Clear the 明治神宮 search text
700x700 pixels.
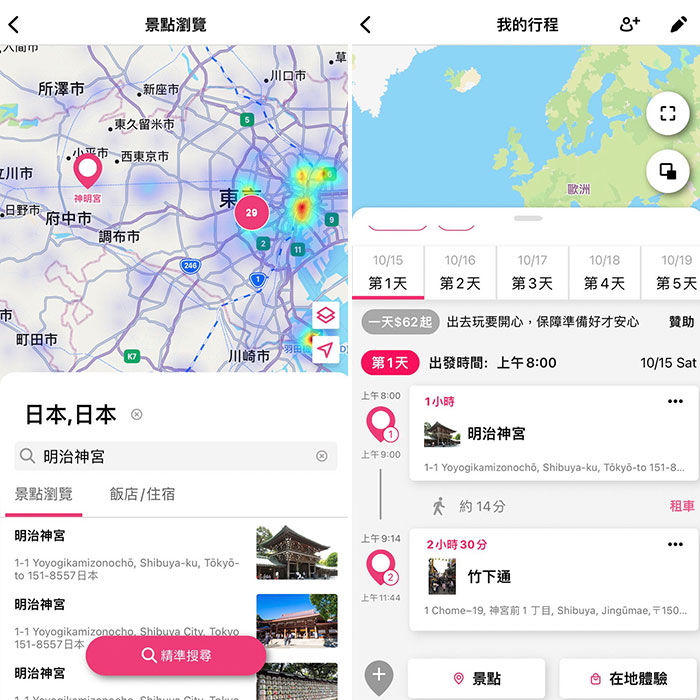[x=322, y=456]
